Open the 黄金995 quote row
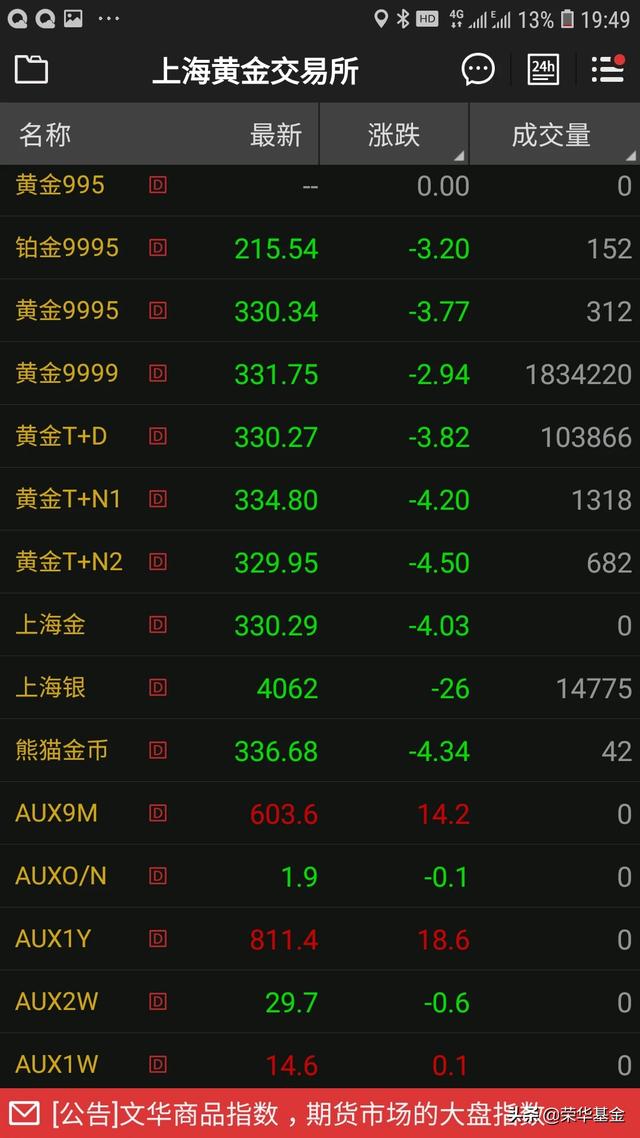 (x=320, y=187)
